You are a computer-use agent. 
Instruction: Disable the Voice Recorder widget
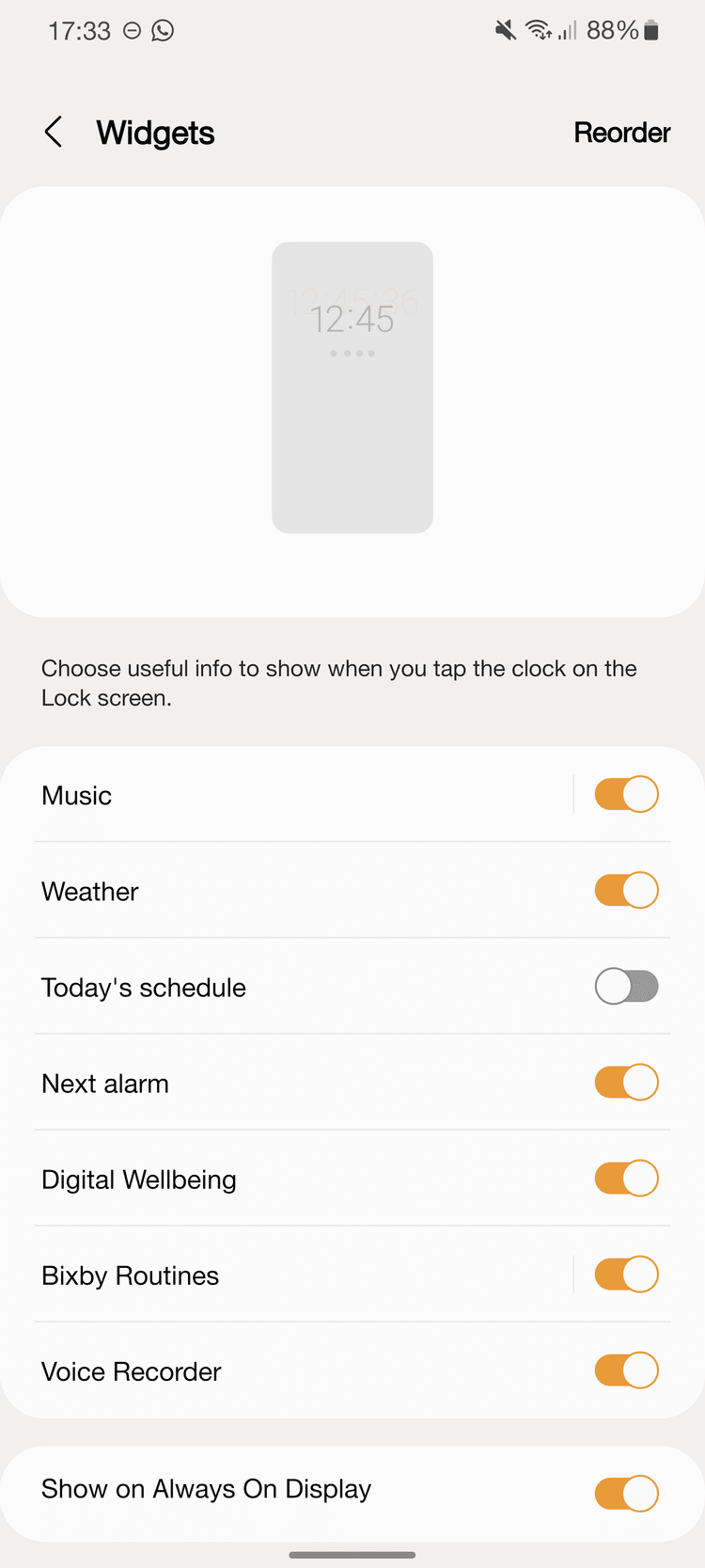pyautogui.click(x=626, y=1370)
